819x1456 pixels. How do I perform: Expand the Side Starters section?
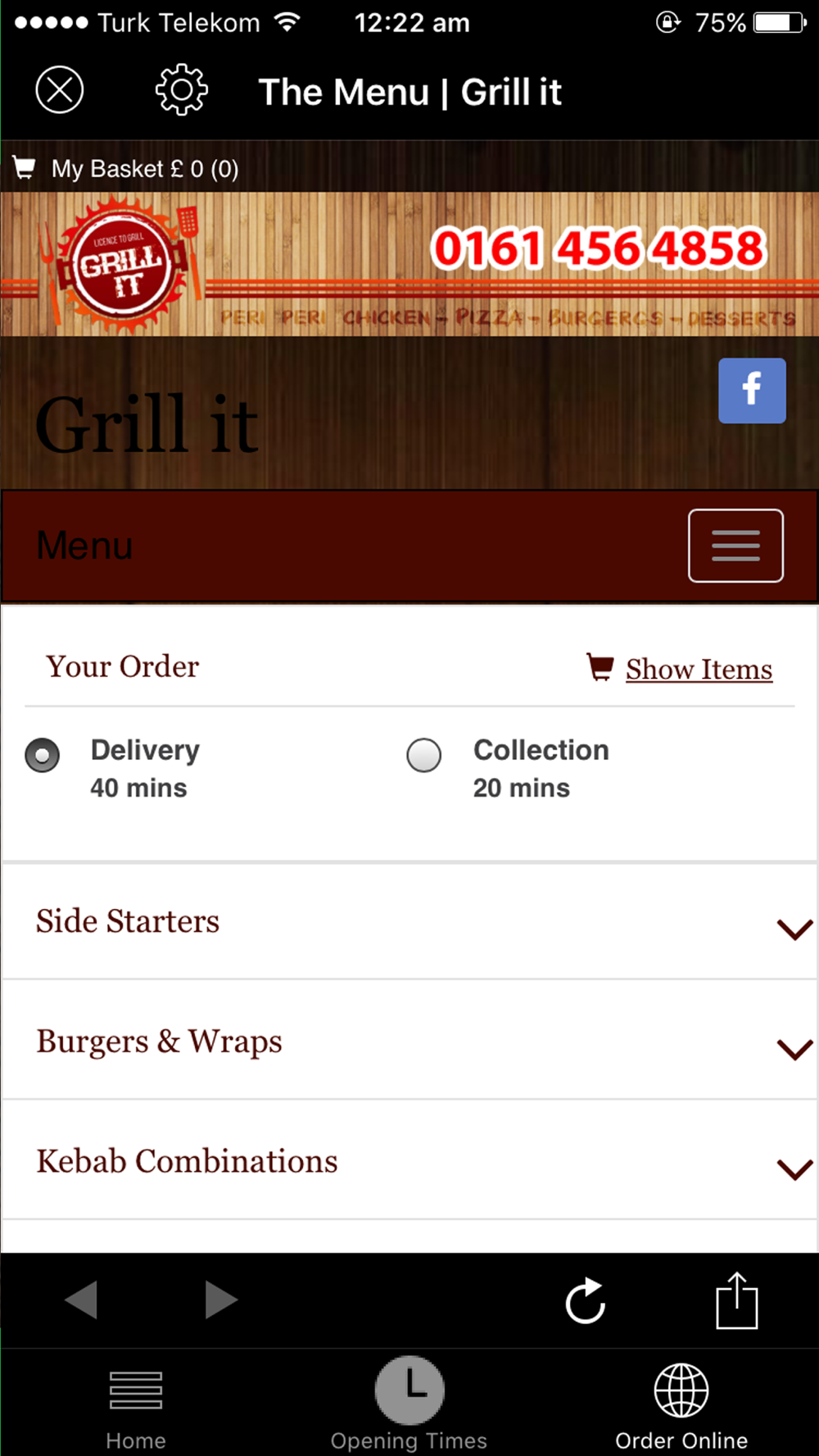409,922
